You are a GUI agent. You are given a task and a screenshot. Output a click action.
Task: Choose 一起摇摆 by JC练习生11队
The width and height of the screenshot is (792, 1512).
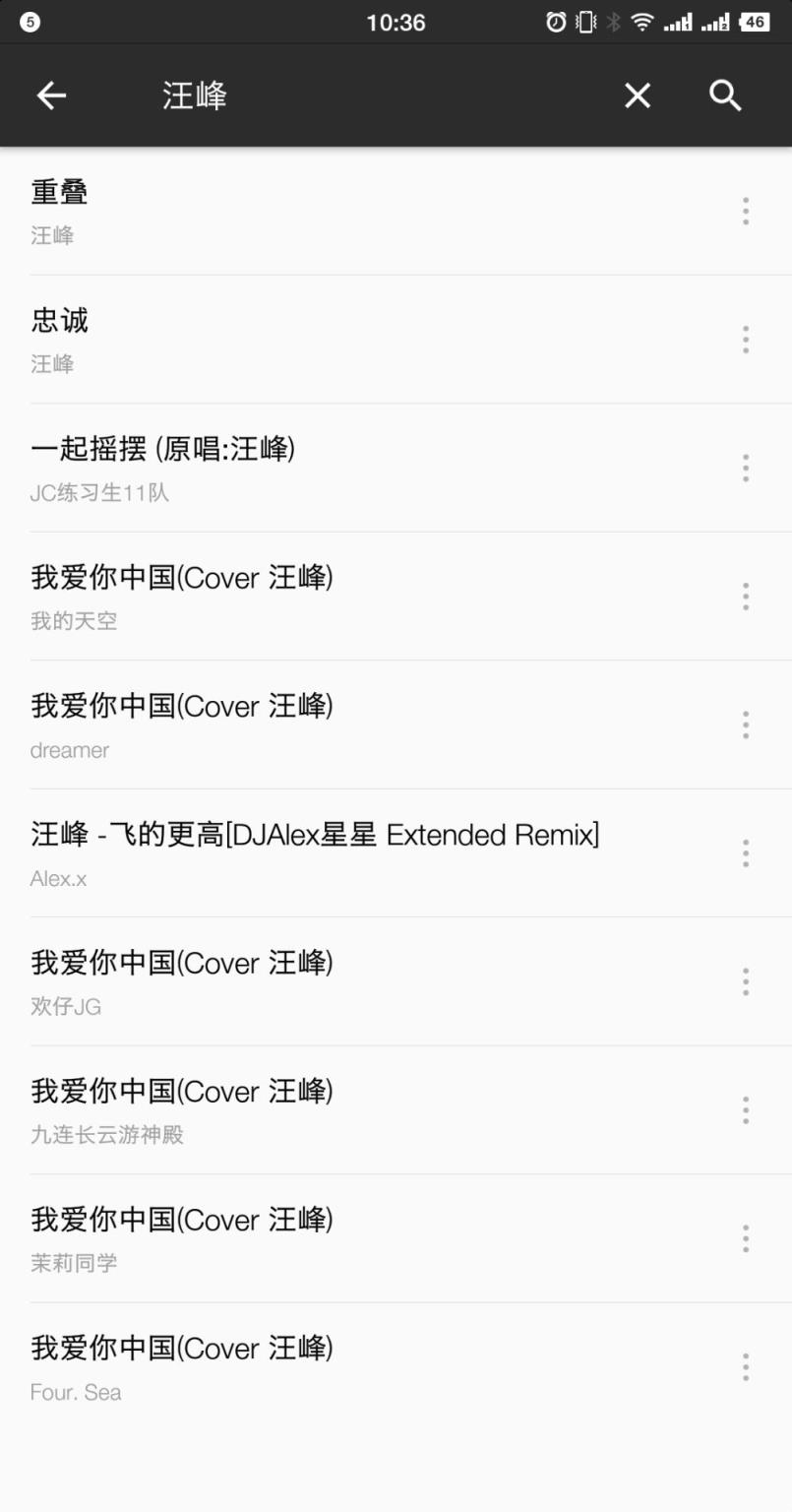295,469
